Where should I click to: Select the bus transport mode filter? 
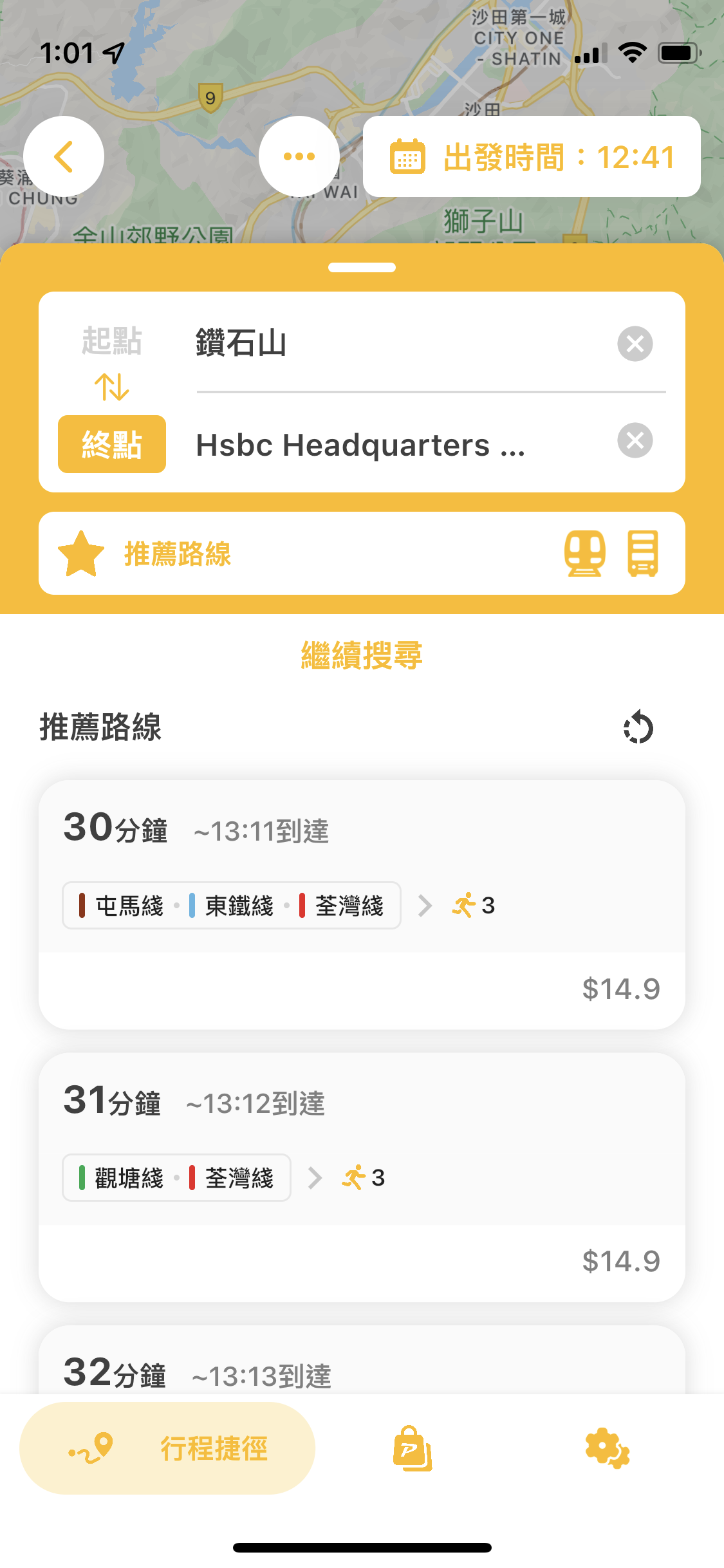[x=642, y=553]
